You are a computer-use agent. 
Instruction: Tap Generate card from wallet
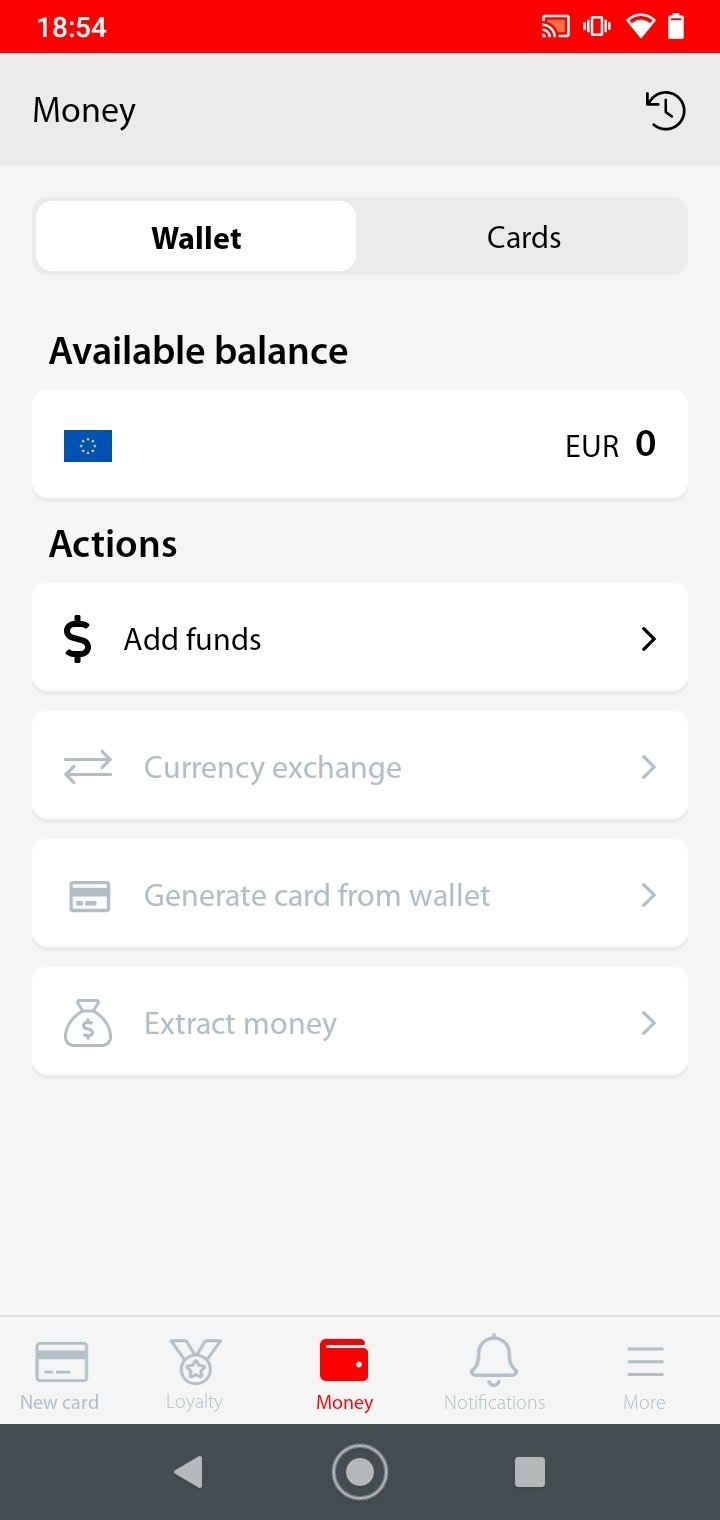(x=360, y=894)
